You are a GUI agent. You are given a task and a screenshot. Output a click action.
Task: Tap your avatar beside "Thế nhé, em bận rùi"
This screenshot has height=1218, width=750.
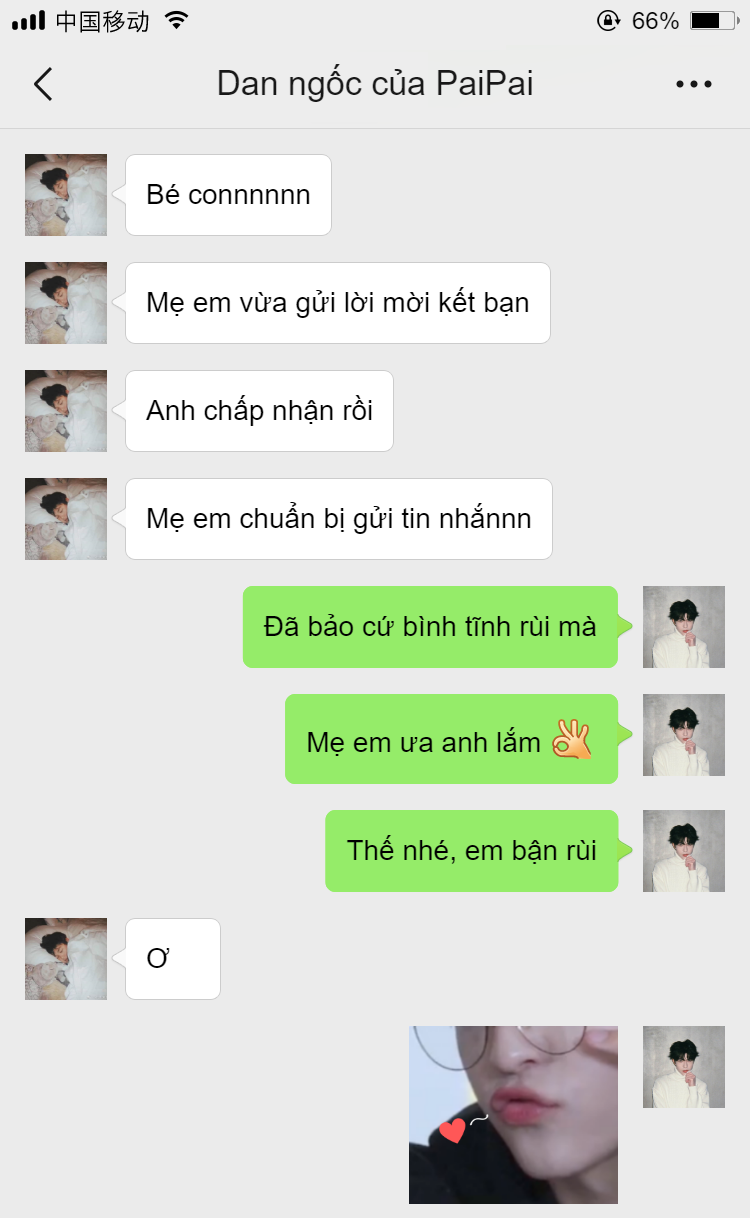[x=683, y=851]
